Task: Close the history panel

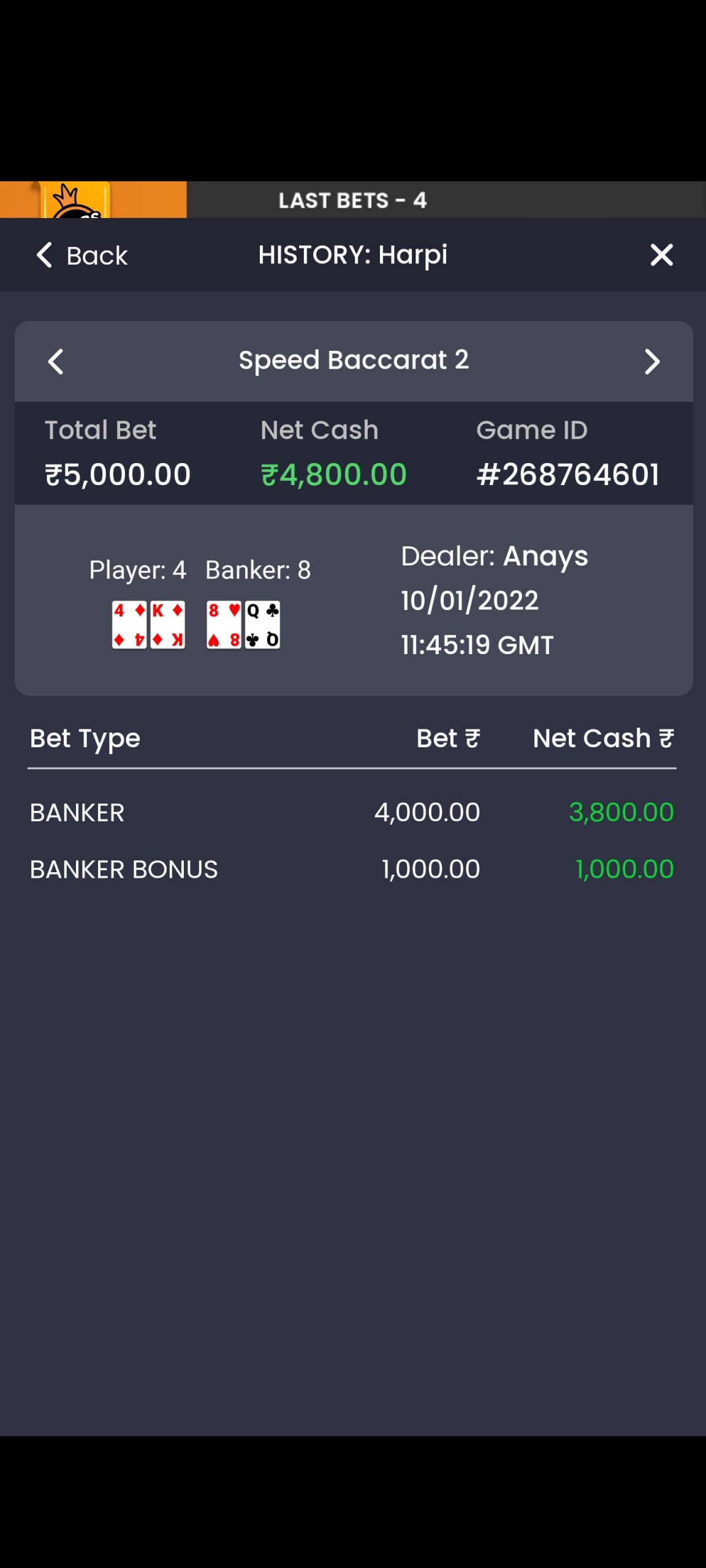Action: (x=661, y=255)
